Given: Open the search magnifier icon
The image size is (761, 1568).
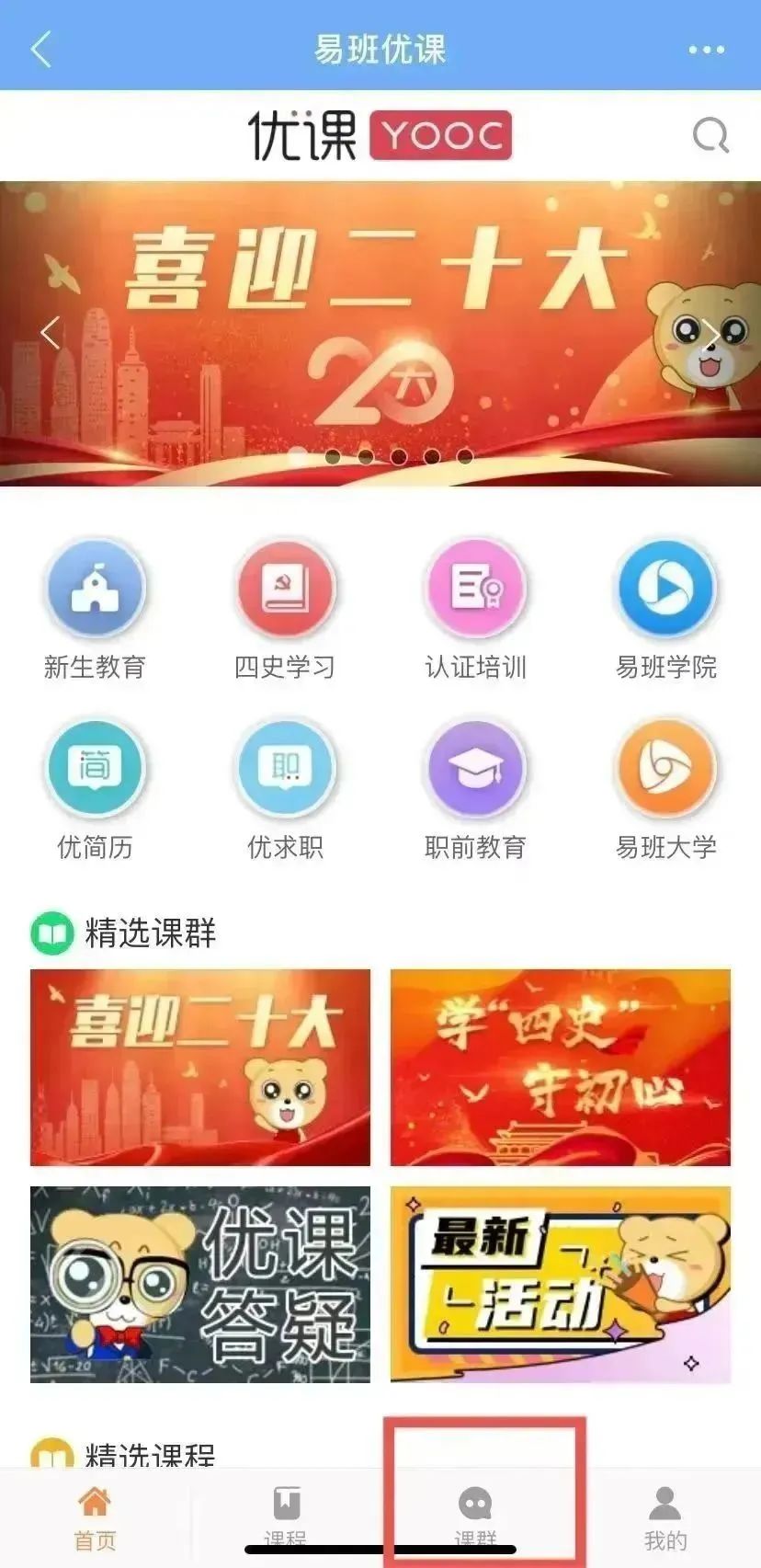Looking at the screenshot, I should click(710, 136).
